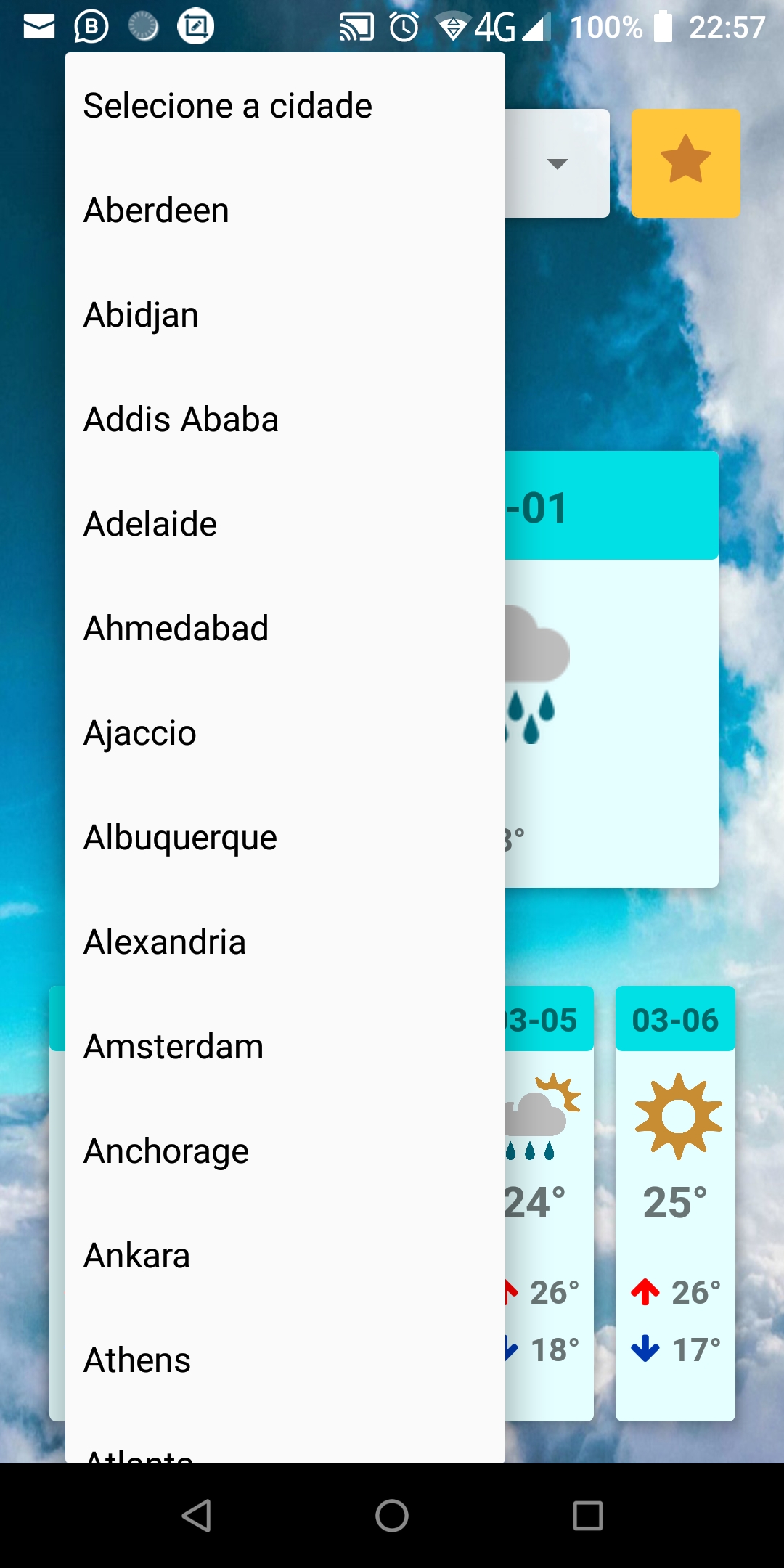784x1568 pixels.
Task: Select Amsterdam from the city list
Action: (173, 1045)
